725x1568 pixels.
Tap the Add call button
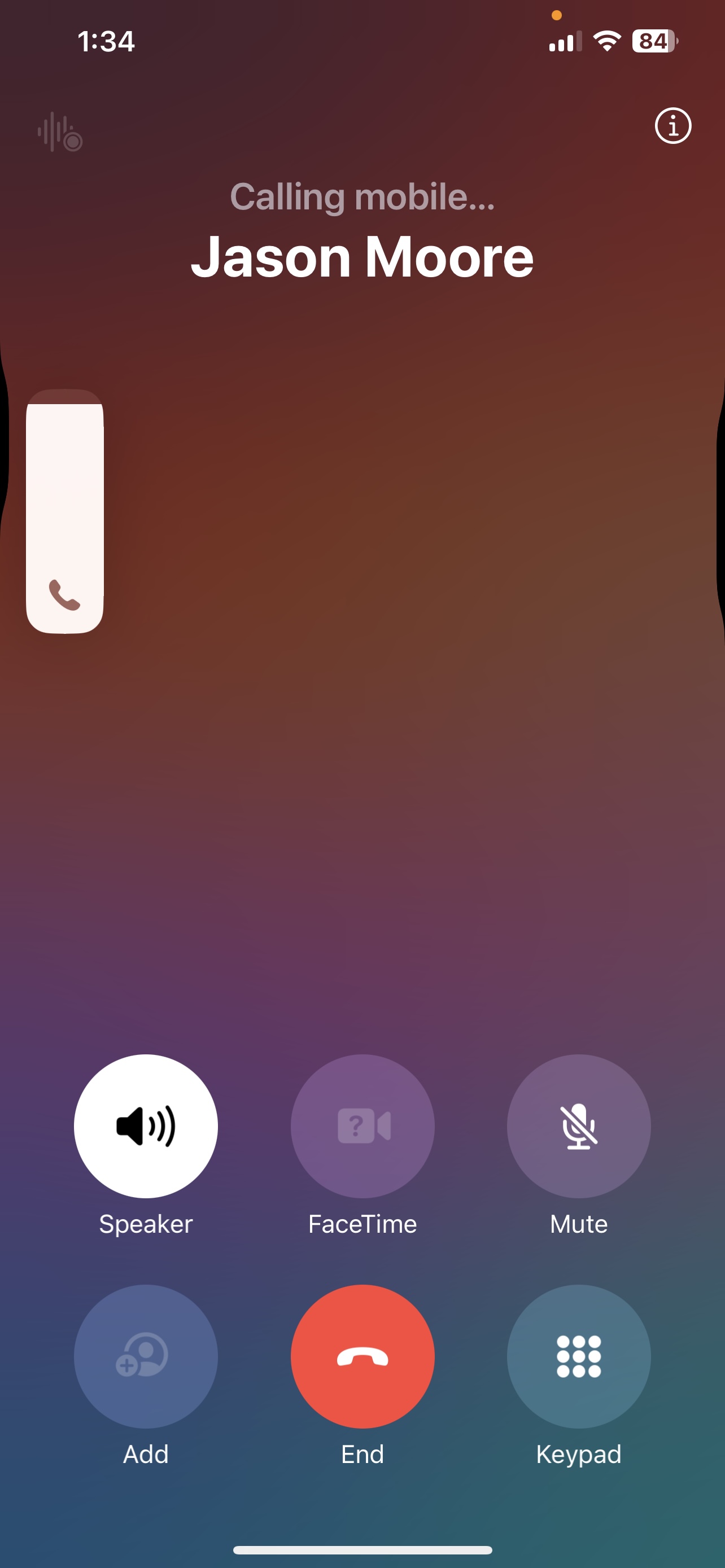pos(146,1356)
